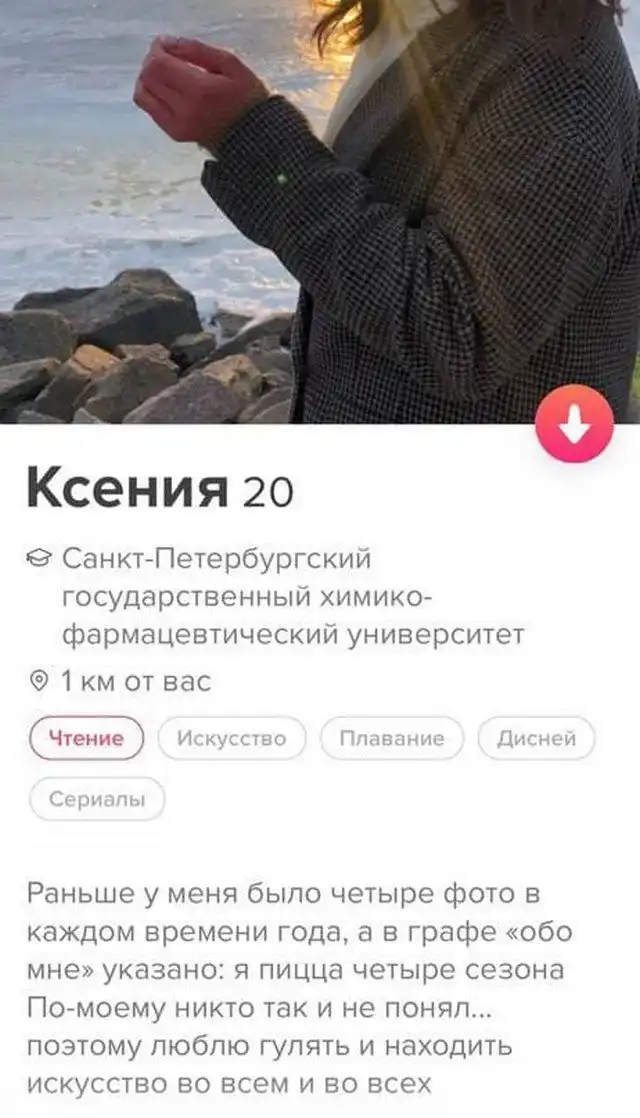Choose the Плавание interest chip
640x1118 pixels.
(392, 739)
